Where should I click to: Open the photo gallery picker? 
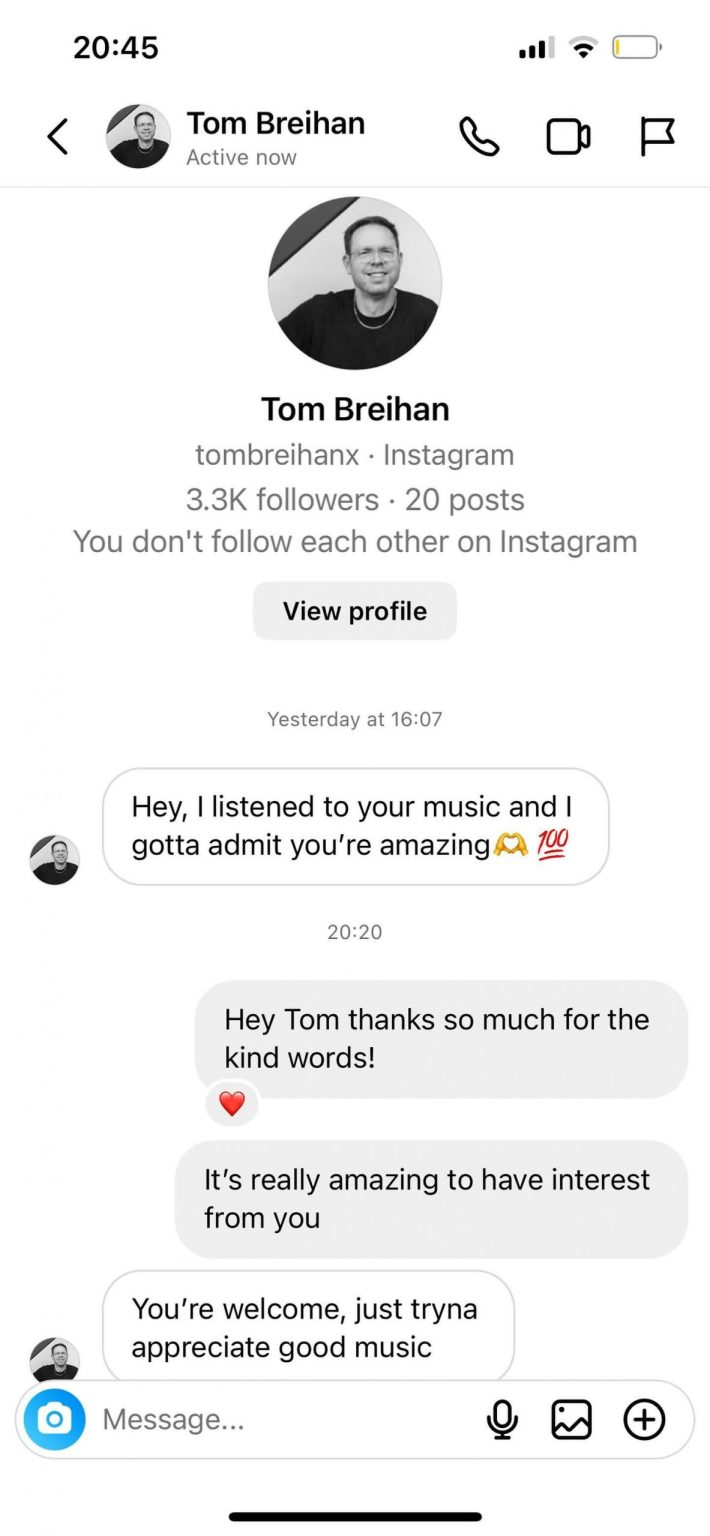pos(572,1419)
